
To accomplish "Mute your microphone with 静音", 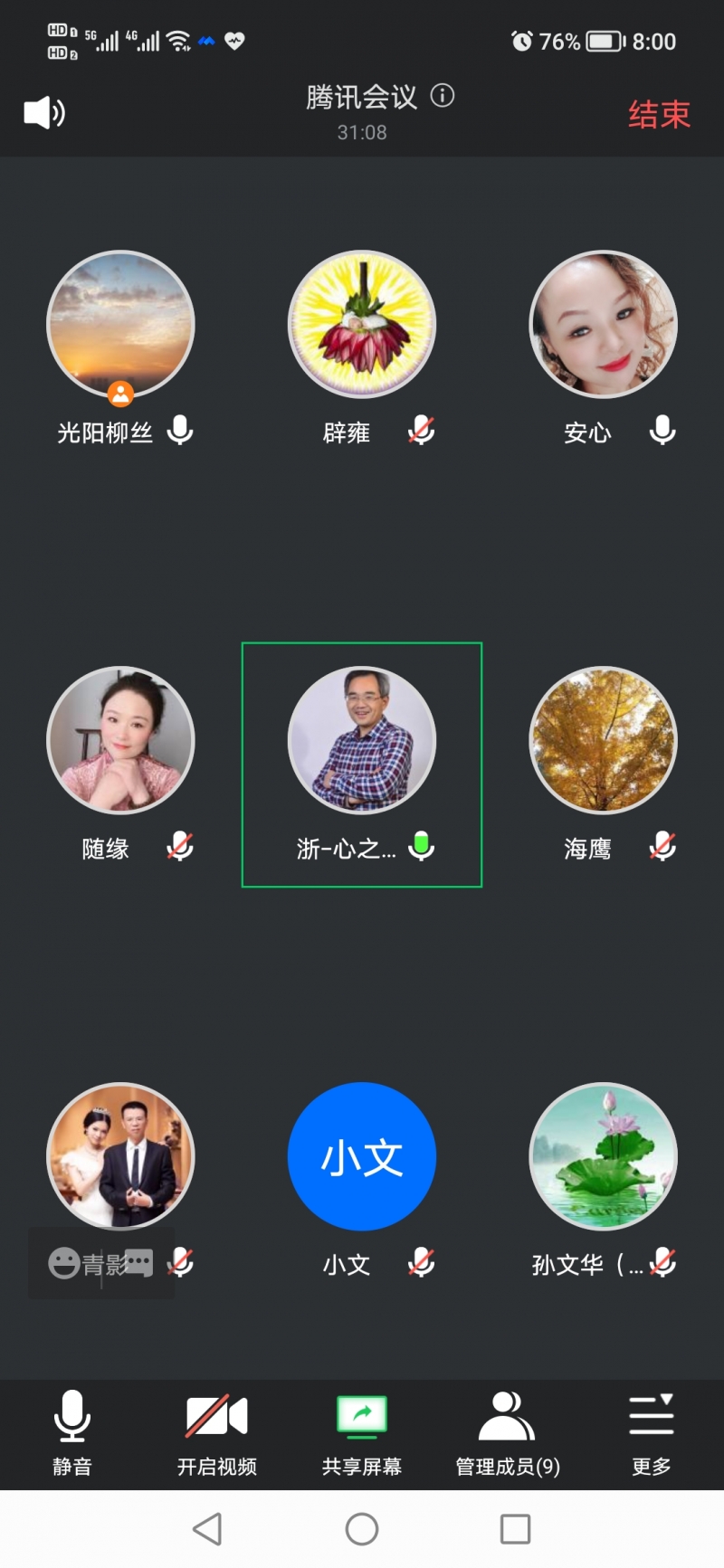I will pyautogui.click(x=71, y=1430).
